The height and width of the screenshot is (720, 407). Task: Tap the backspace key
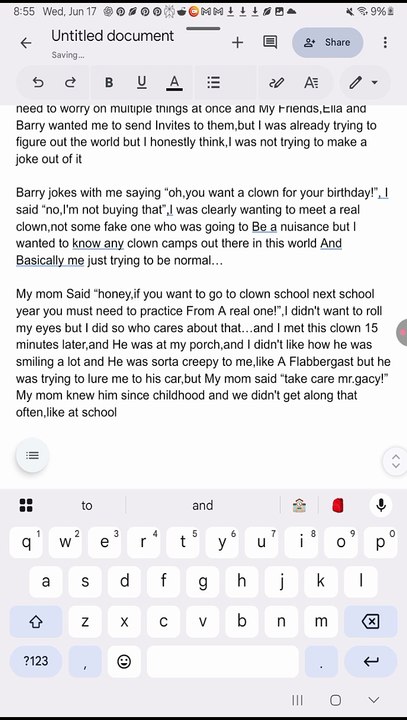[x=370, y=621]
